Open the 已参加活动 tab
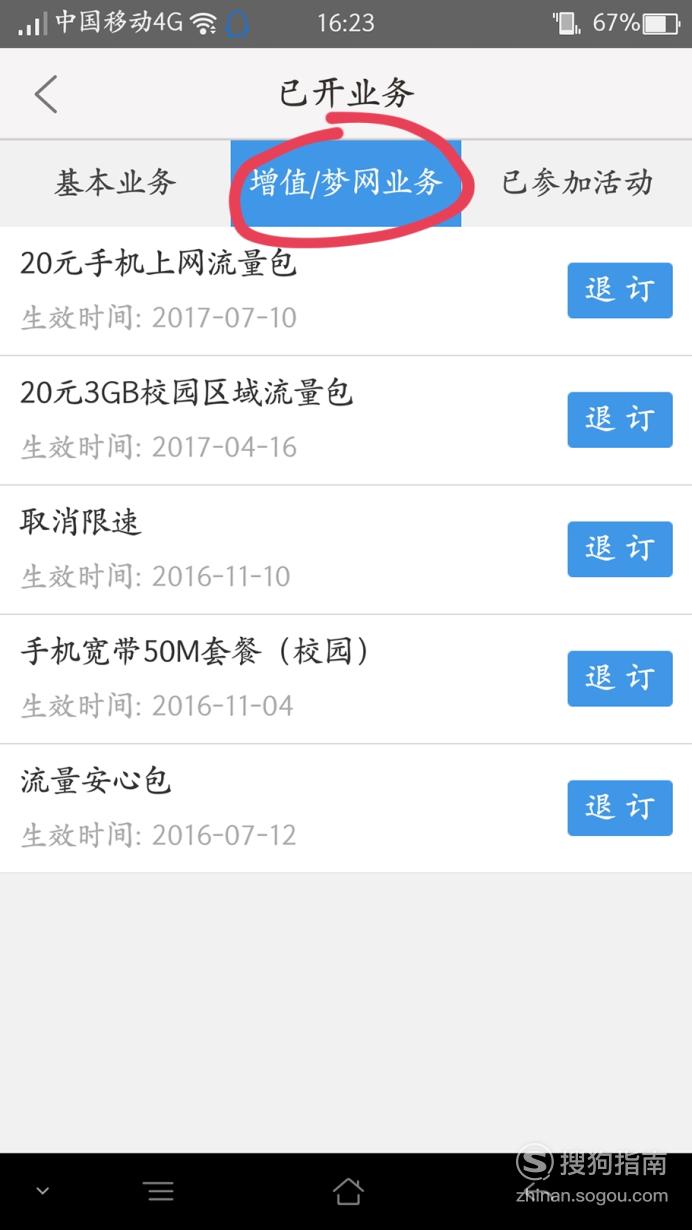 (577, 183)
